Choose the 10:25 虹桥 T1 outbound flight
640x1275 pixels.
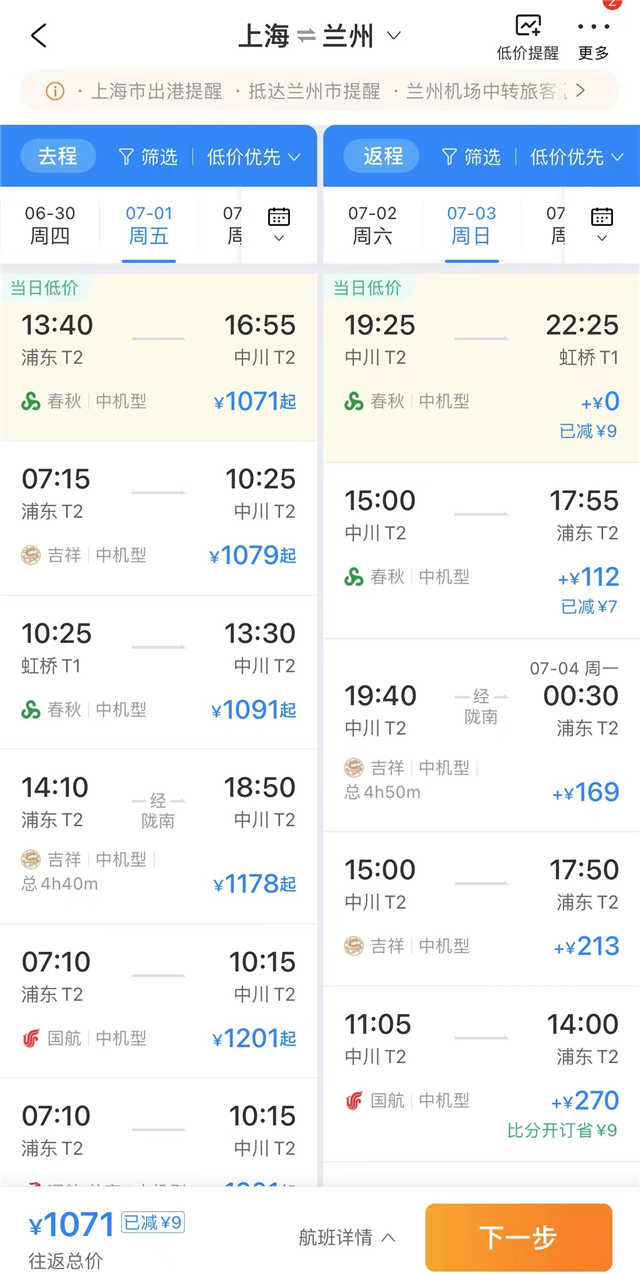(x=158, y=672)
